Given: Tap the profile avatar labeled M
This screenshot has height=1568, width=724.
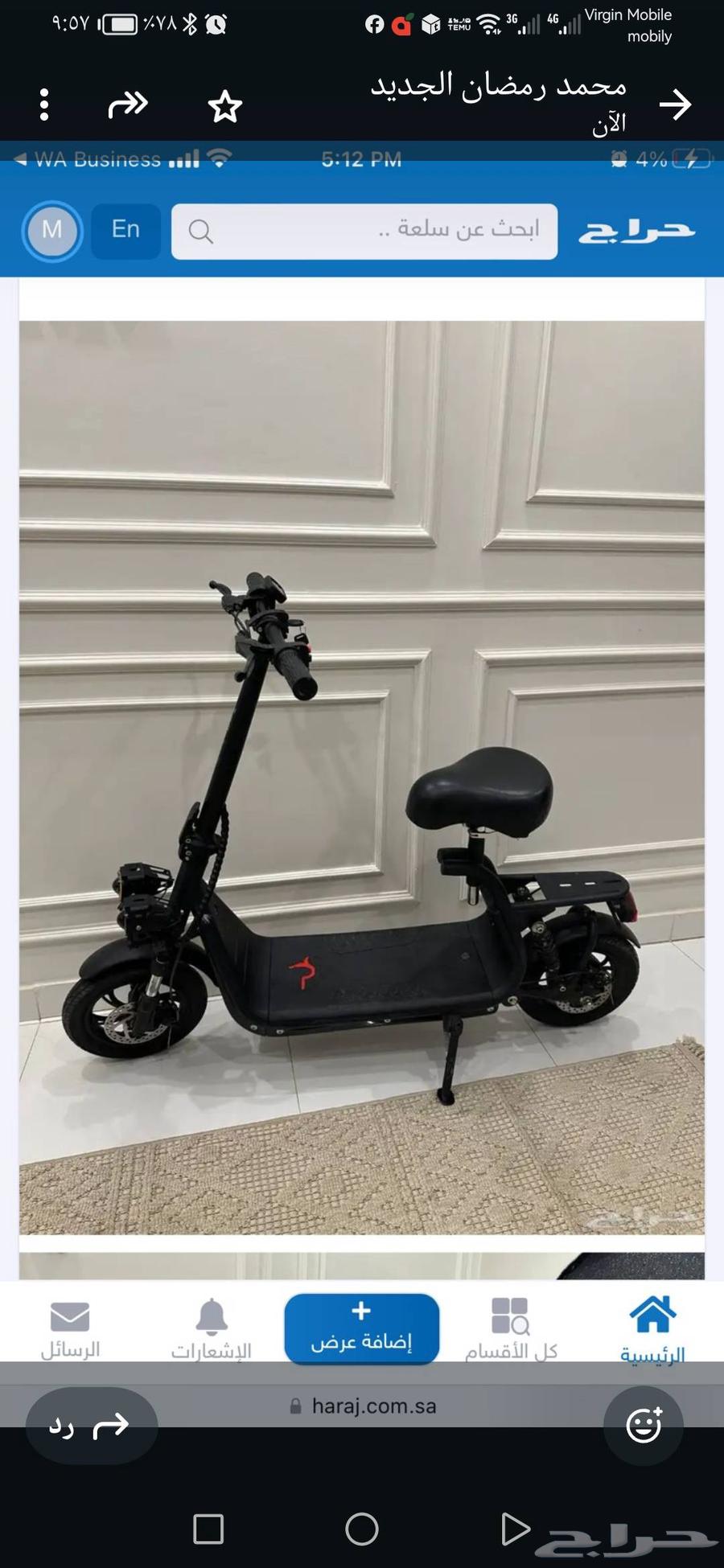Looking at the screenshot, I should [51, 229].
